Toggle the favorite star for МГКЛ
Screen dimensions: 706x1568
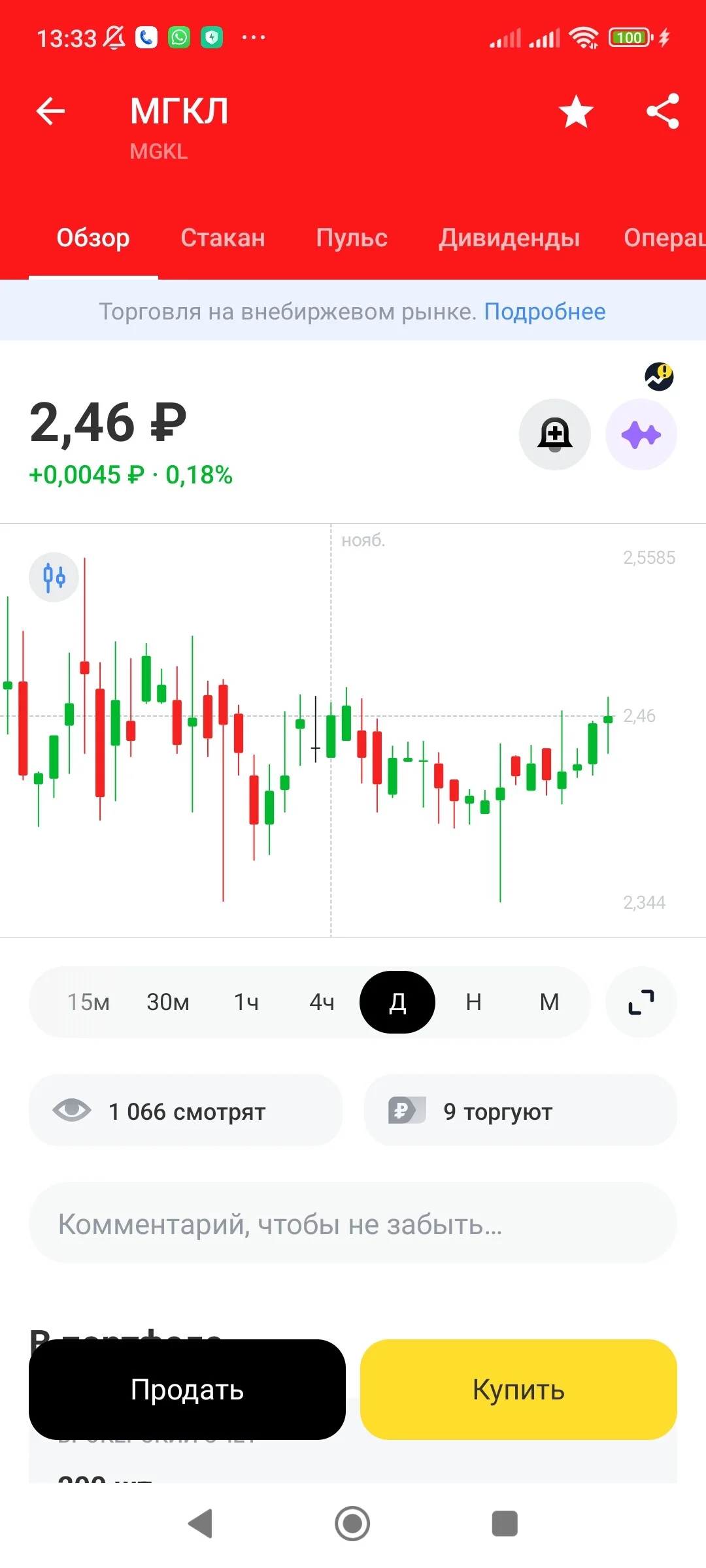[576, 111]
